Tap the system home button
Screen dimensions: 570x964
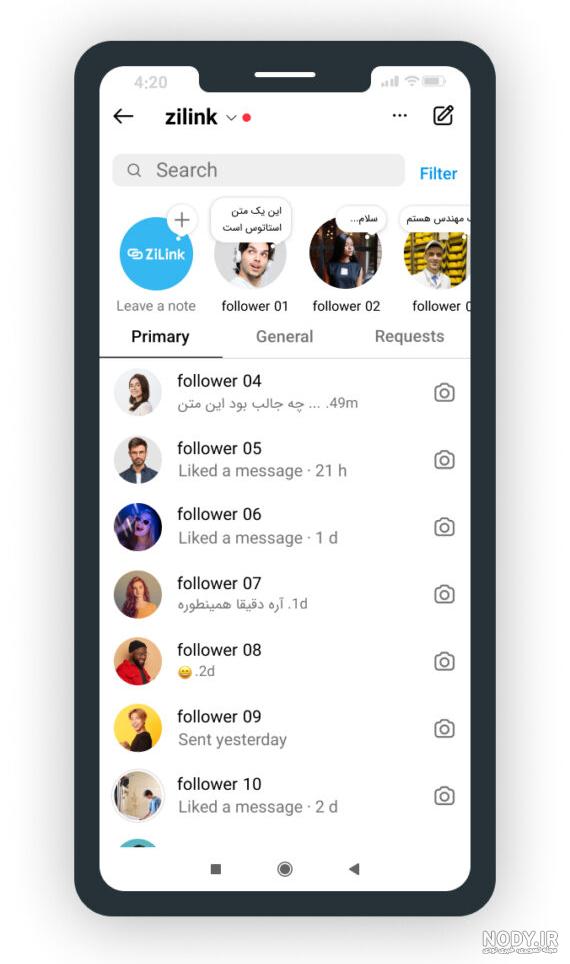pos(285,869)
